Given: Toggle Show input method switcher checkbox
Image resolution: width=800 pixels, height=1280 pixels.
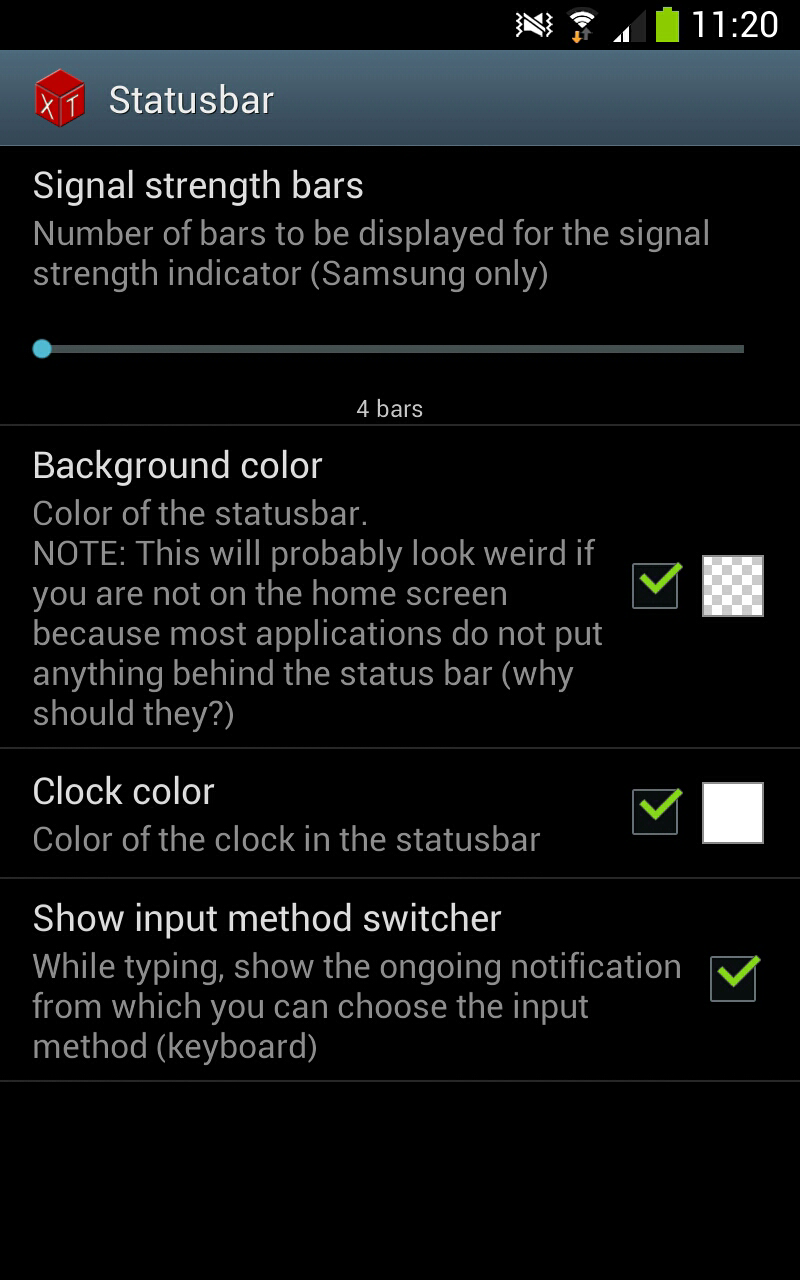Looking at the screenshot, I should [x=733, y=979].
